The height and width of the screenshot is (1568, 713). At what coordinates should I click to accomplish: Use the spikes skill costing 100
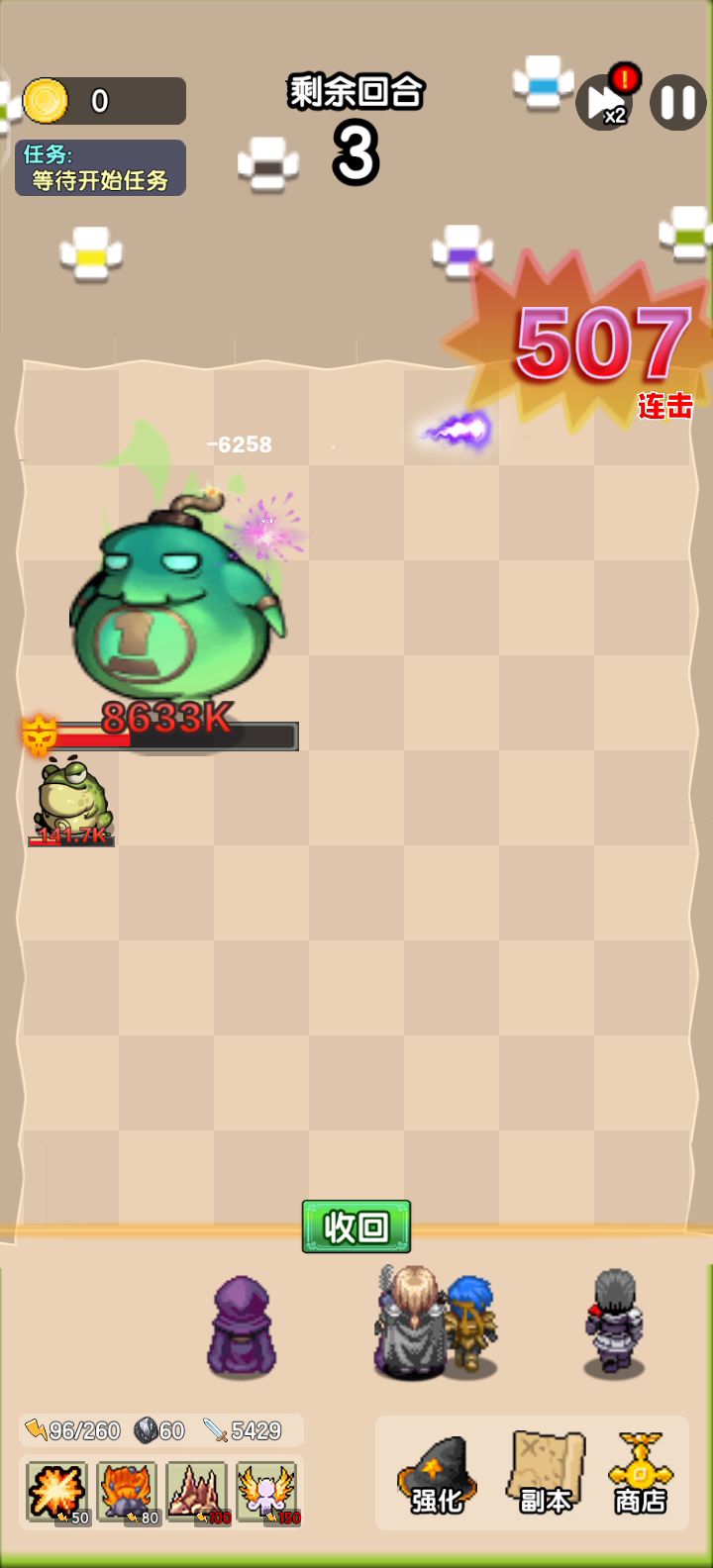coord(197,1493)
